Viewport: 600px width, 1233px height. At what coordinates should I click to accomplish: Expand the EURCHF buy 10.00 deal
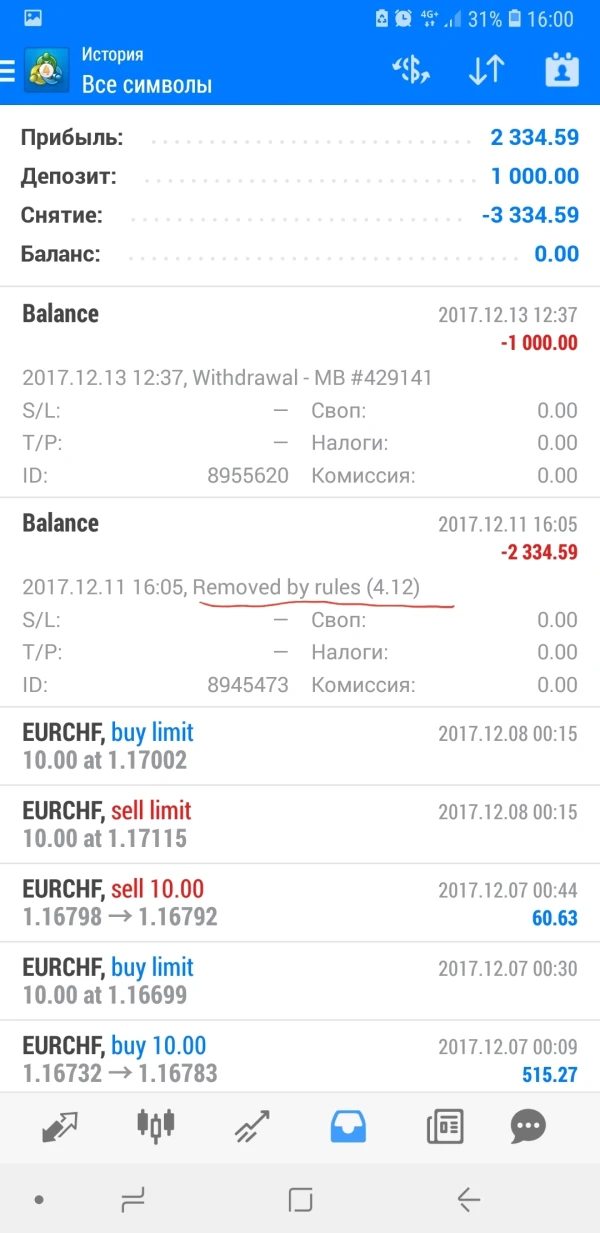point(300,1059)
